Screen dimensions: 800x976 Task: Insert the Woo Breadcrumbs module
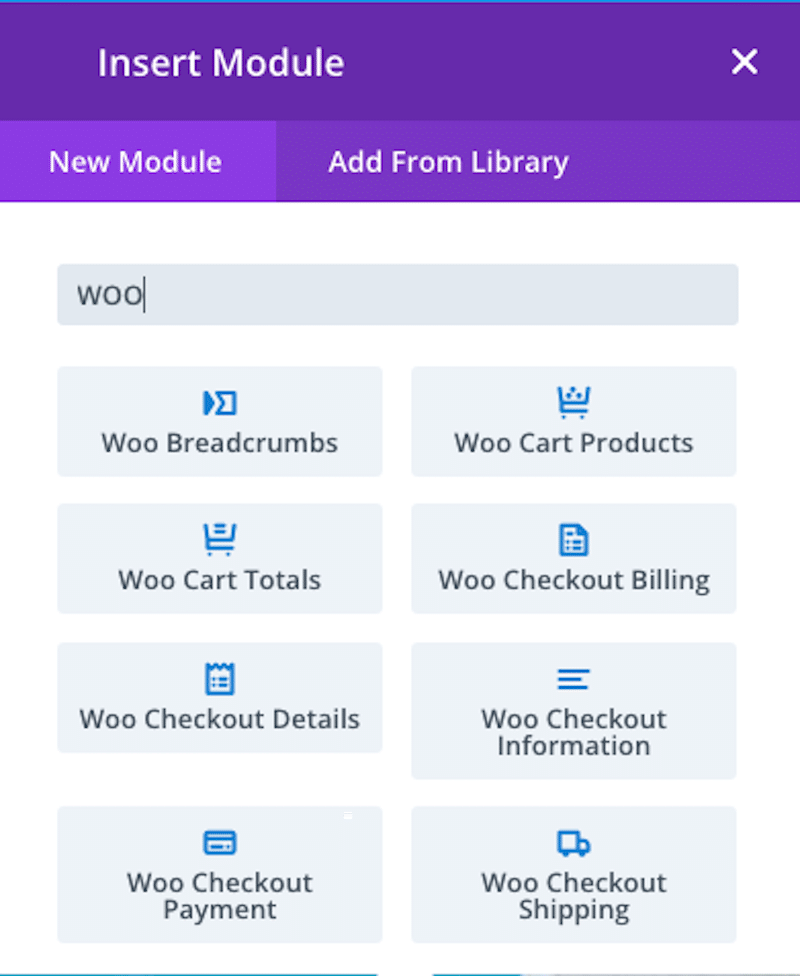[x=220, y=421]
